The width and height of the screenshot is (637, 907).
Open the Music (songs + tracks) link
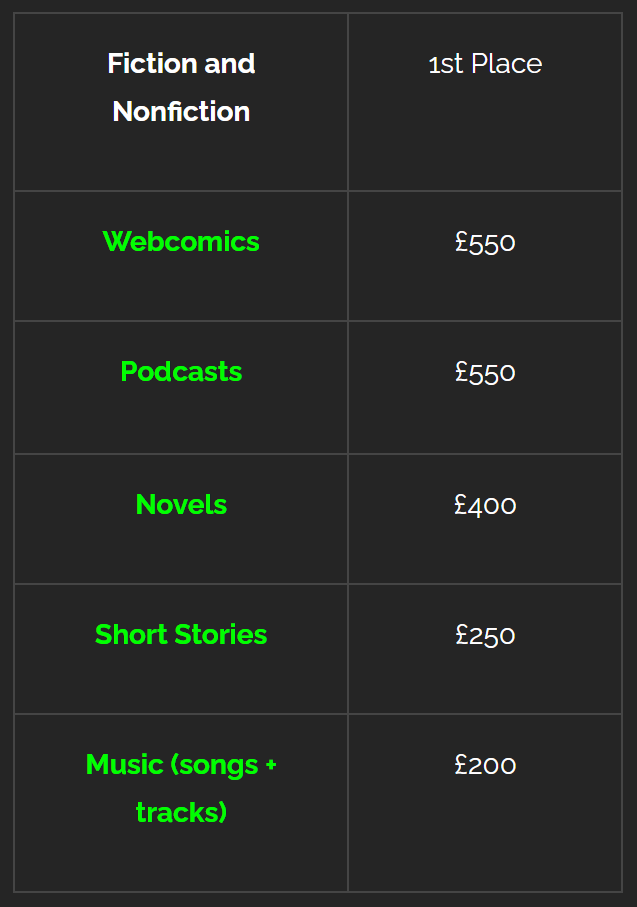pos(181,766)
